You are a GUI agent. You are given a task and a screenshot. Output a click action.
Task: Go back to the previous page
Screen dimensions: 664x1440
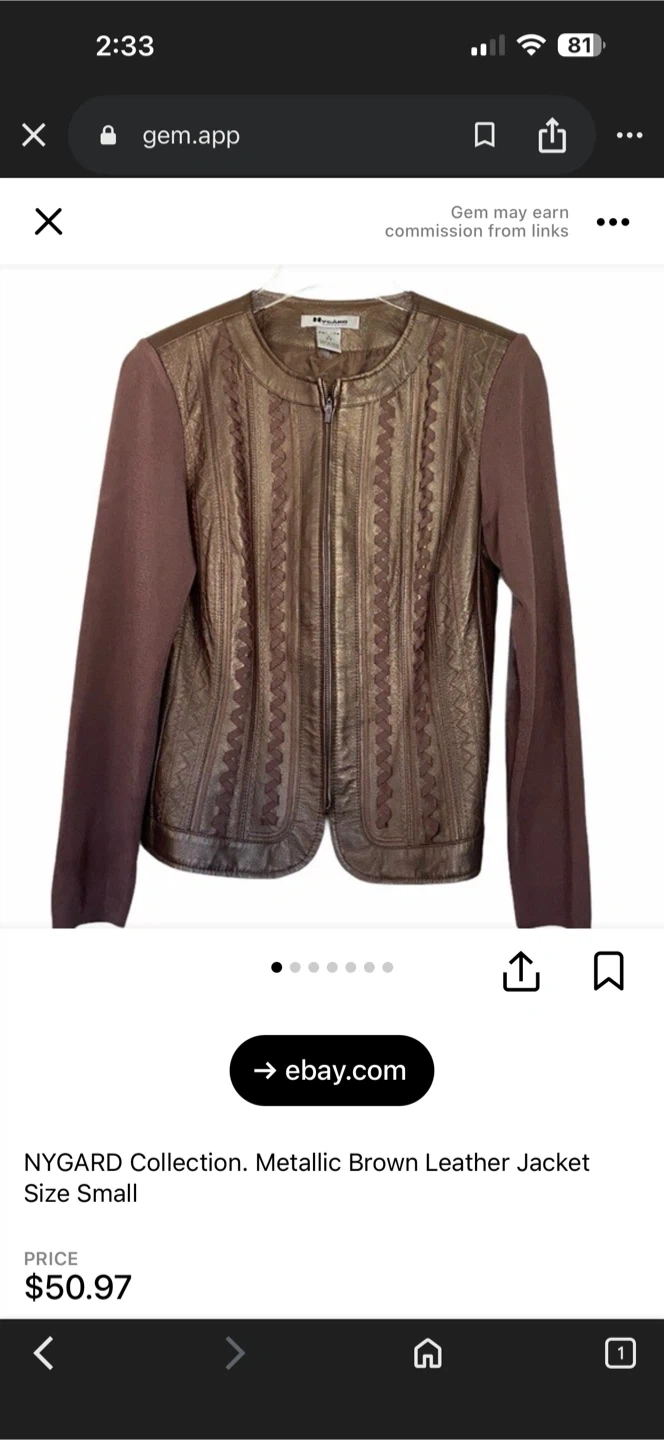point(43,1353)
